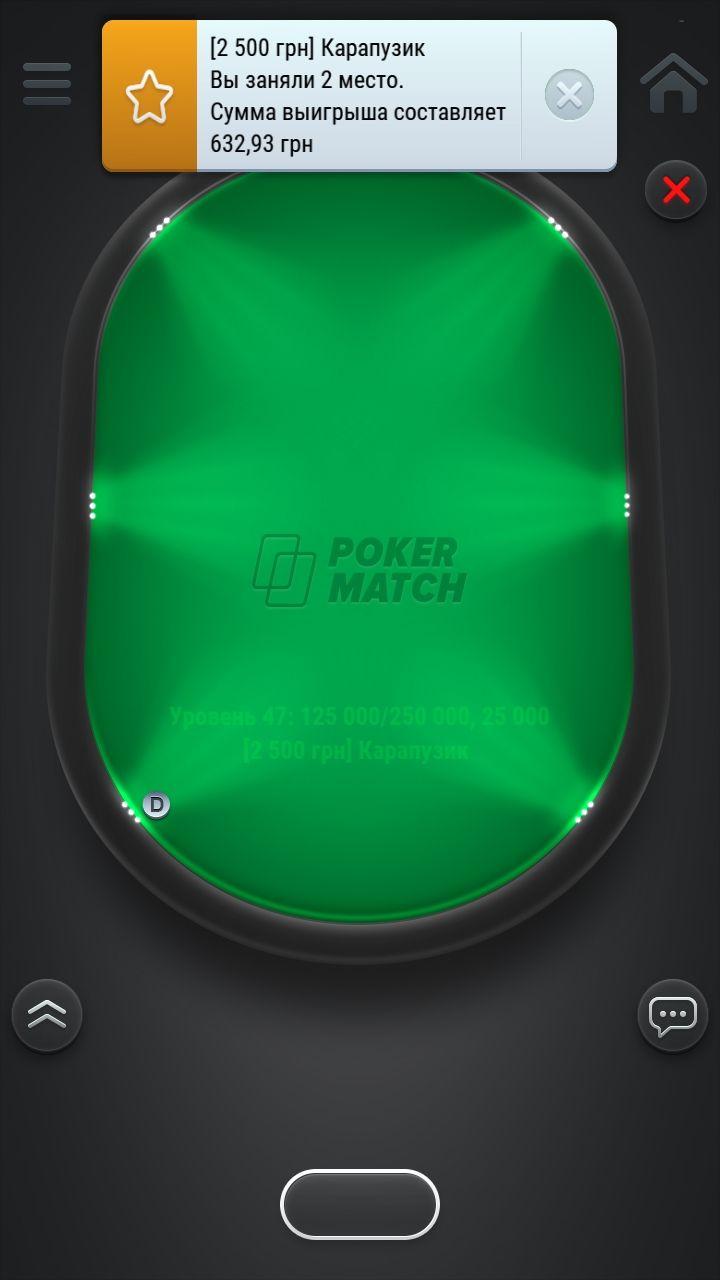The image size is (720, 1280).
Task: Tap the empty rounded button at the bottom
Action: (360, 1205)
